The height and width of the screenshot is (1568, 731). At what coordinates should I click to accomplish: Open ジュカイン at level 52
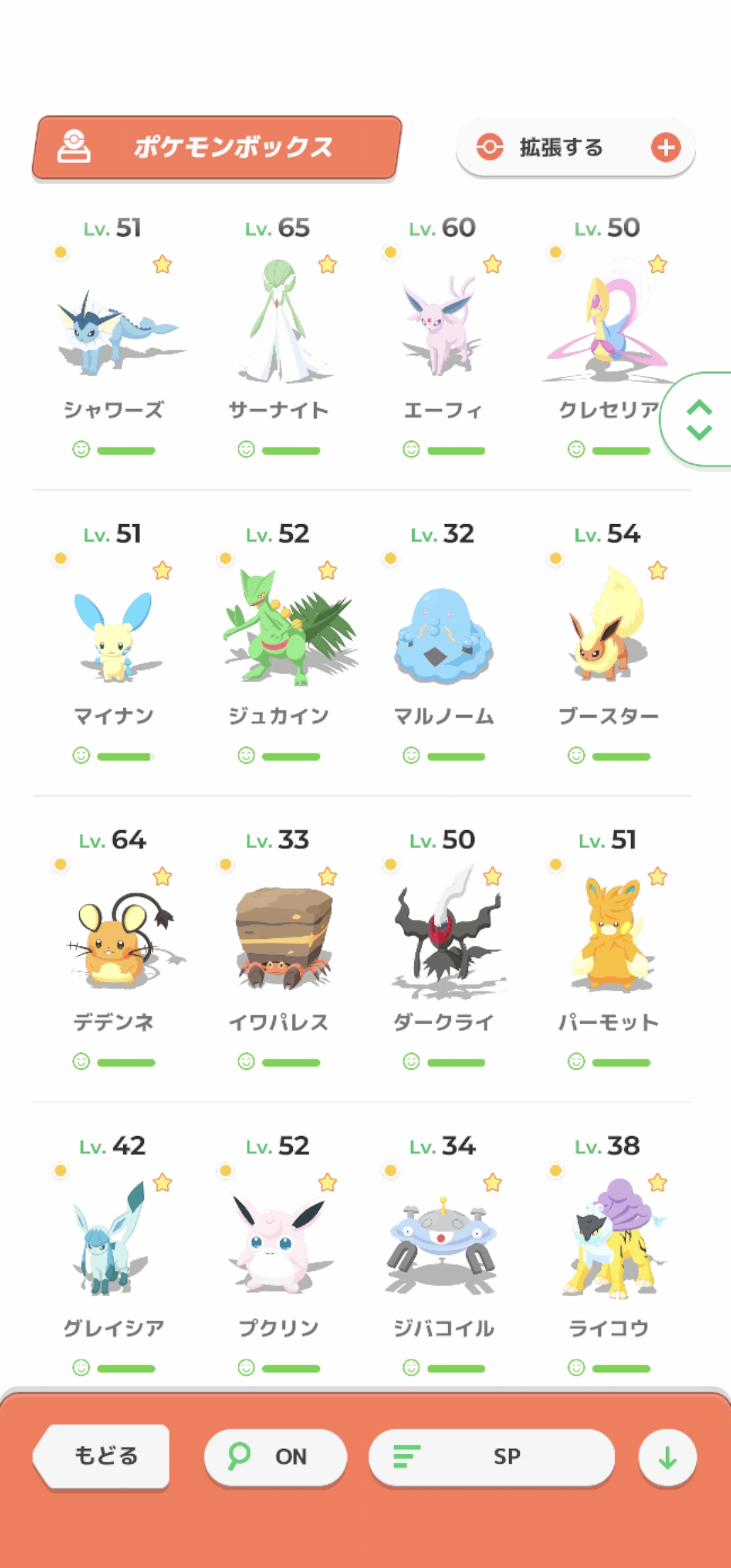pos(279,638)
